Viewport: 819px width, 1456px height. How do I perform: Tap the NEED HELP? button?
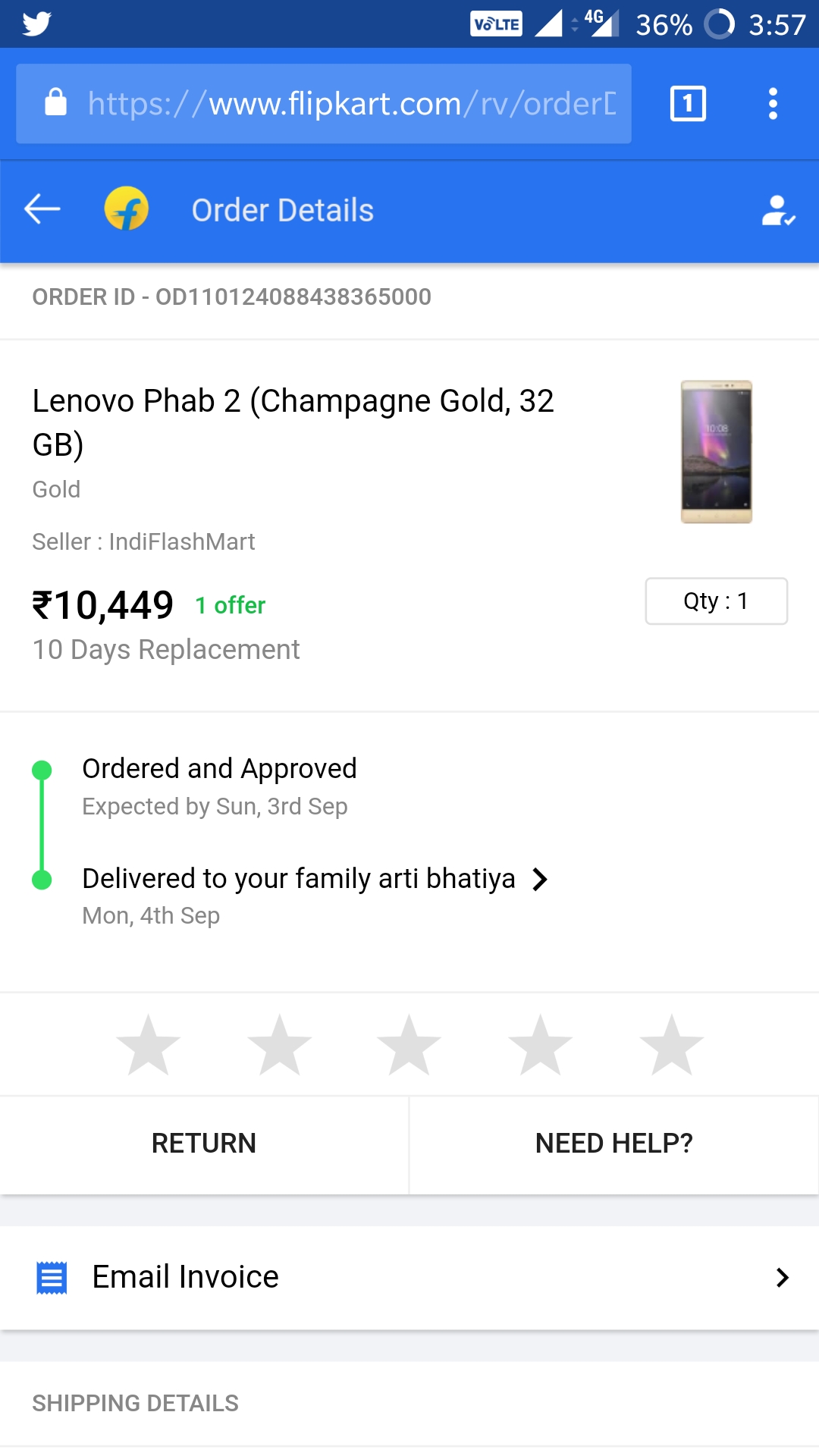613,1144
